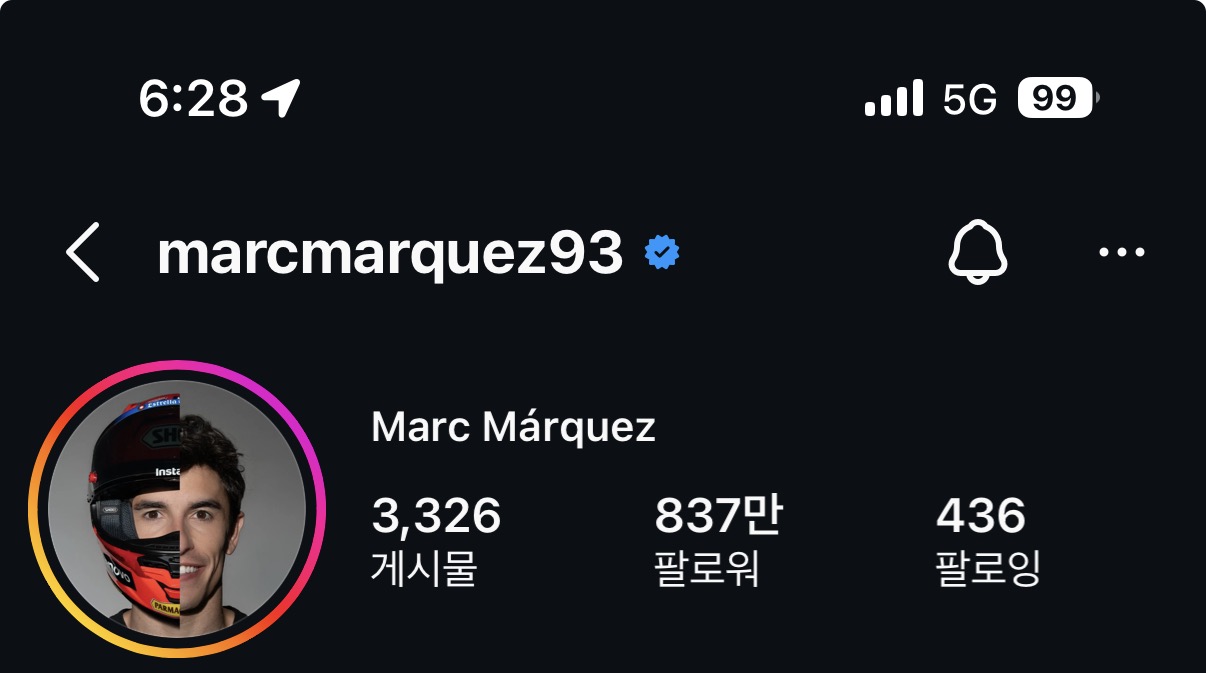Go back from marcmarquez93's profile

(x=84, y=253)
